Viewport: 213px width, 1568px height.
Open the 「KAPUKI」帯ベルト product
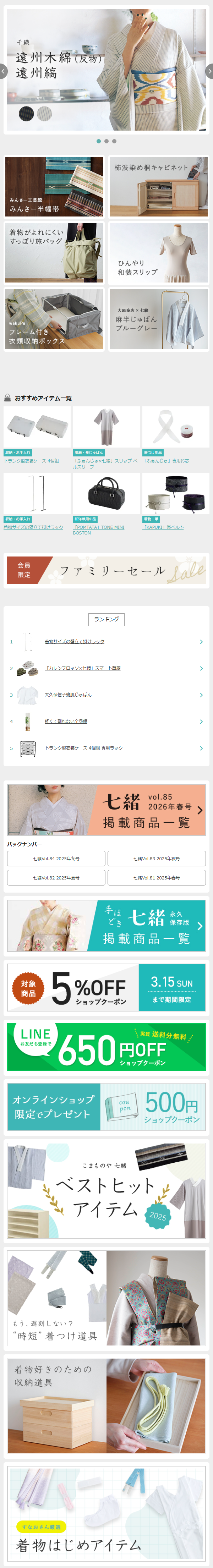coord(163,527)
